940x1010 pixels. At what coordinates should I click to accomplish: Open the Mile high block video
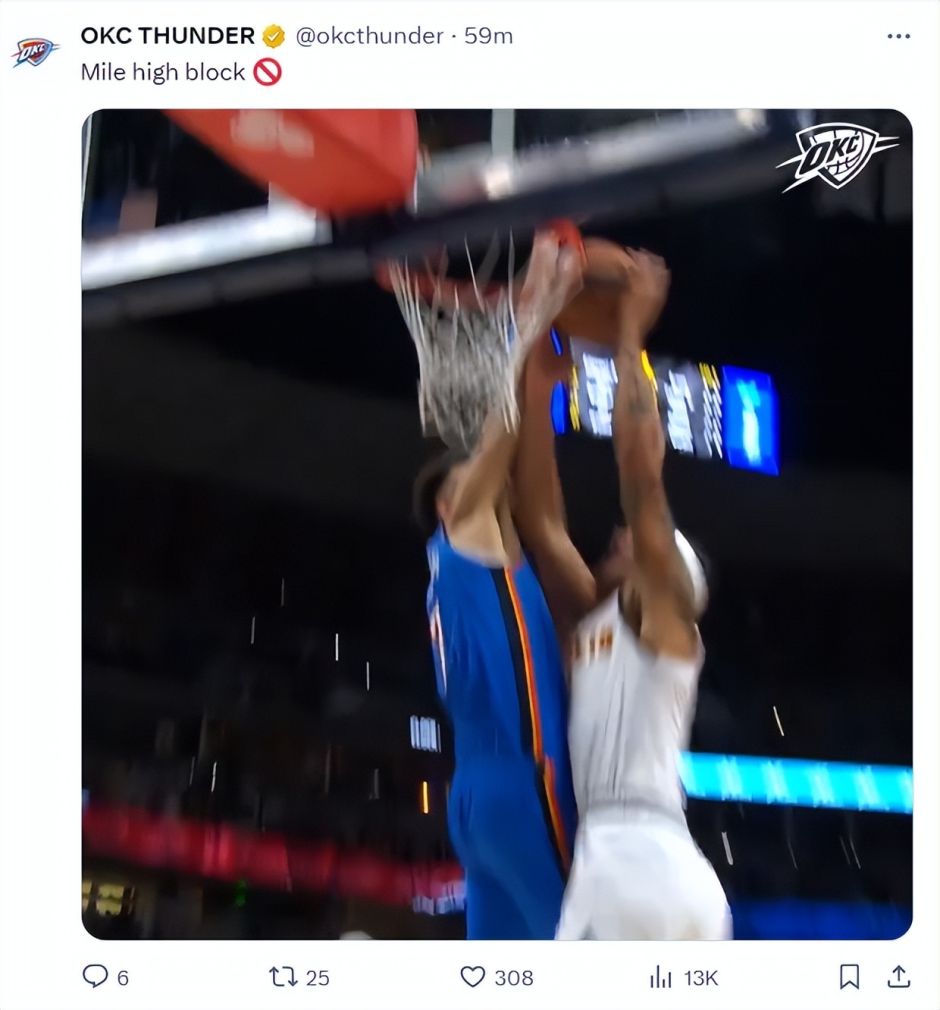click(x=496, y=524)
